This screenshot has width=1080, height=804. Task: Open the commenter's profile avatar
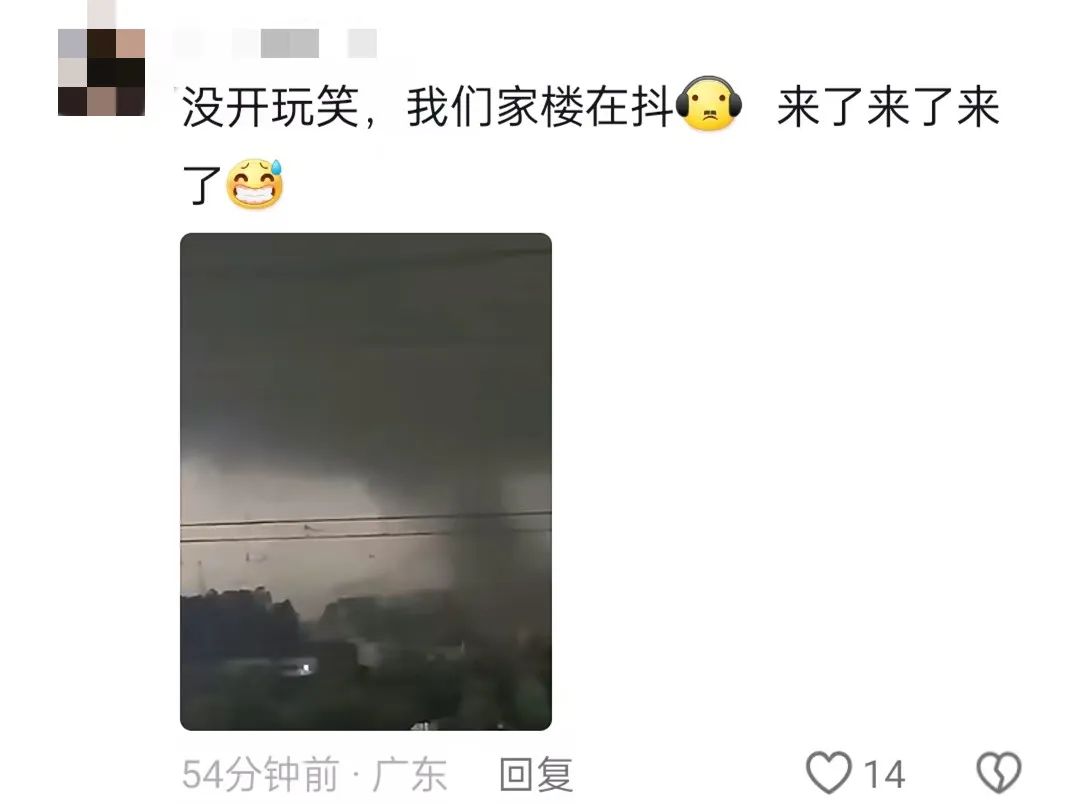[101, 72]
